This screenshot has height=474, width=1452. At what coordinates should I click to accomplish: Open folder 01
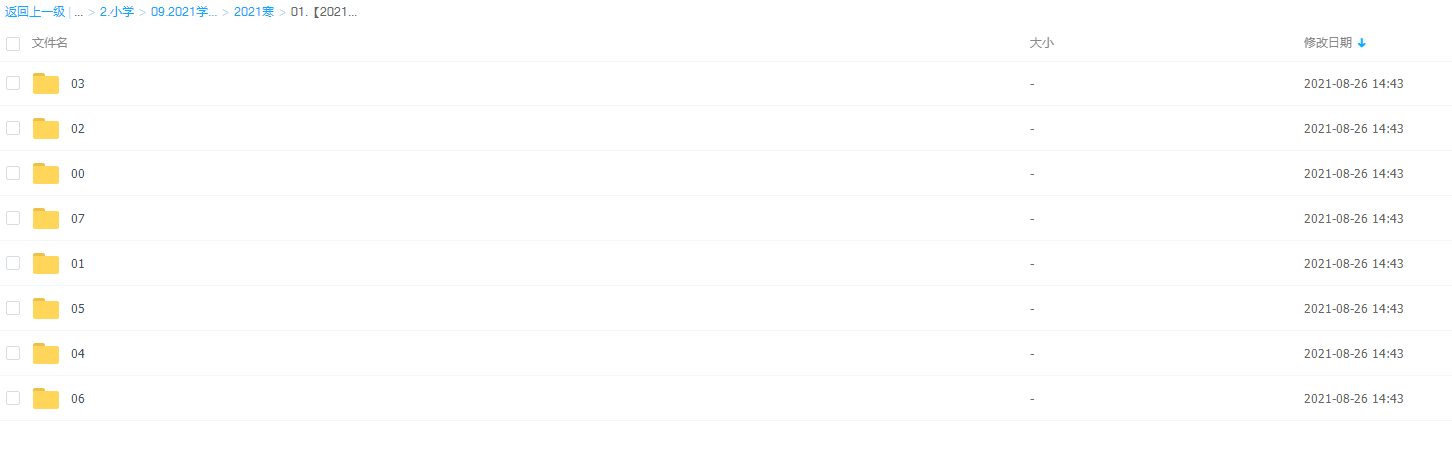pos(77,264)
